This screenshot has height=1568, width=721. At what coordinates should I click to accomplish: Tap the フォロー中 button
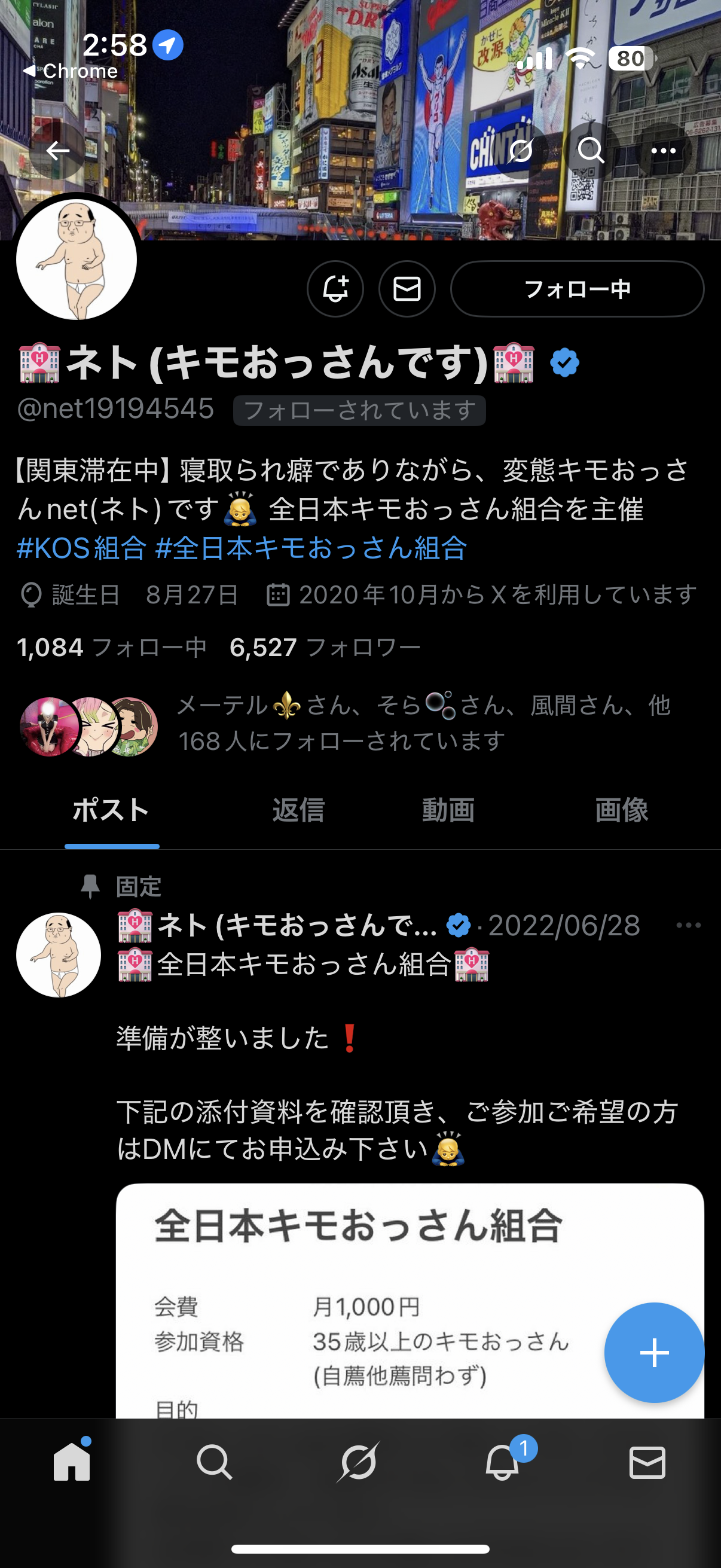577,288
